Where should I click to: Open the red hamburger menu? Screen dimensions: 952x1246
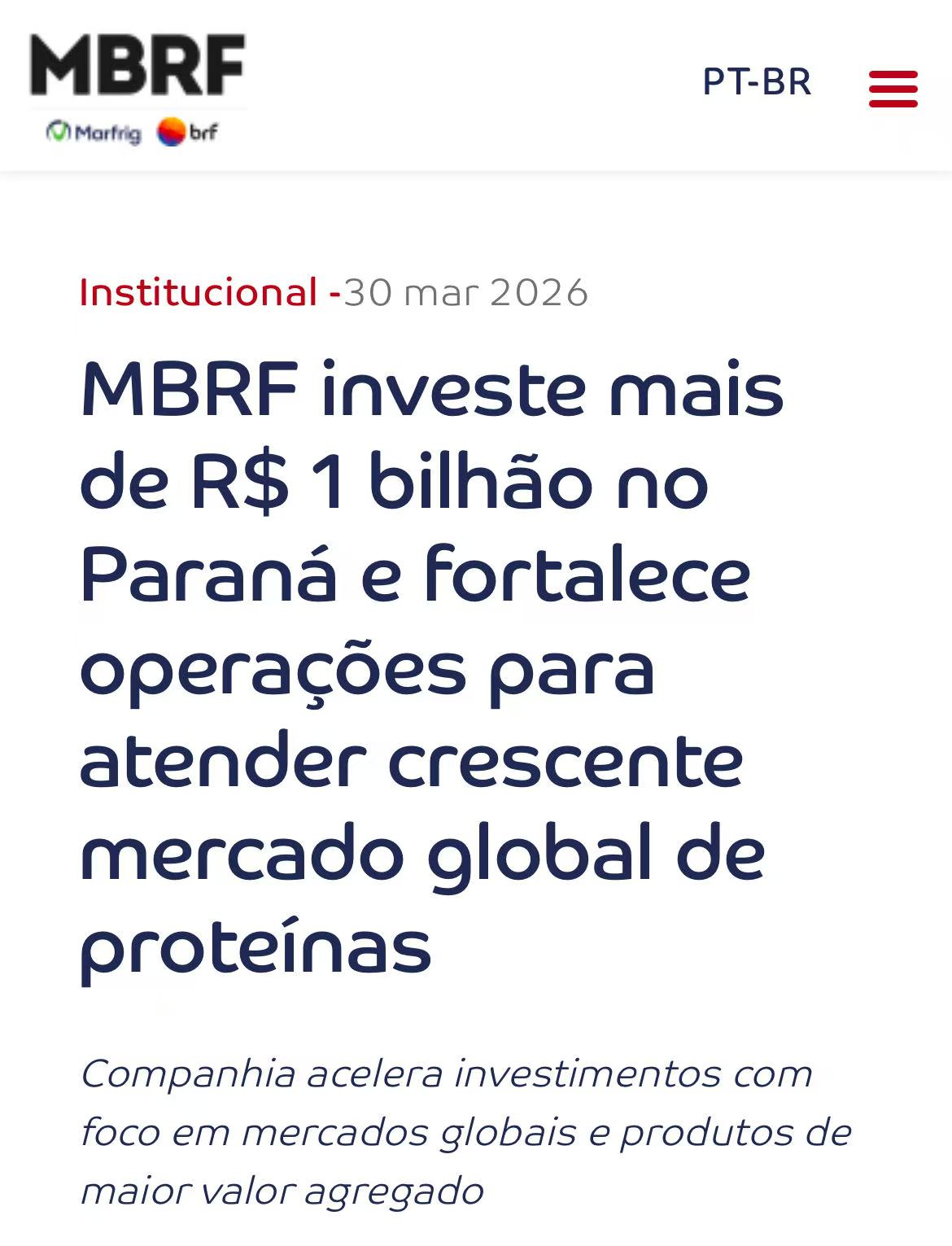pos(893,89)
